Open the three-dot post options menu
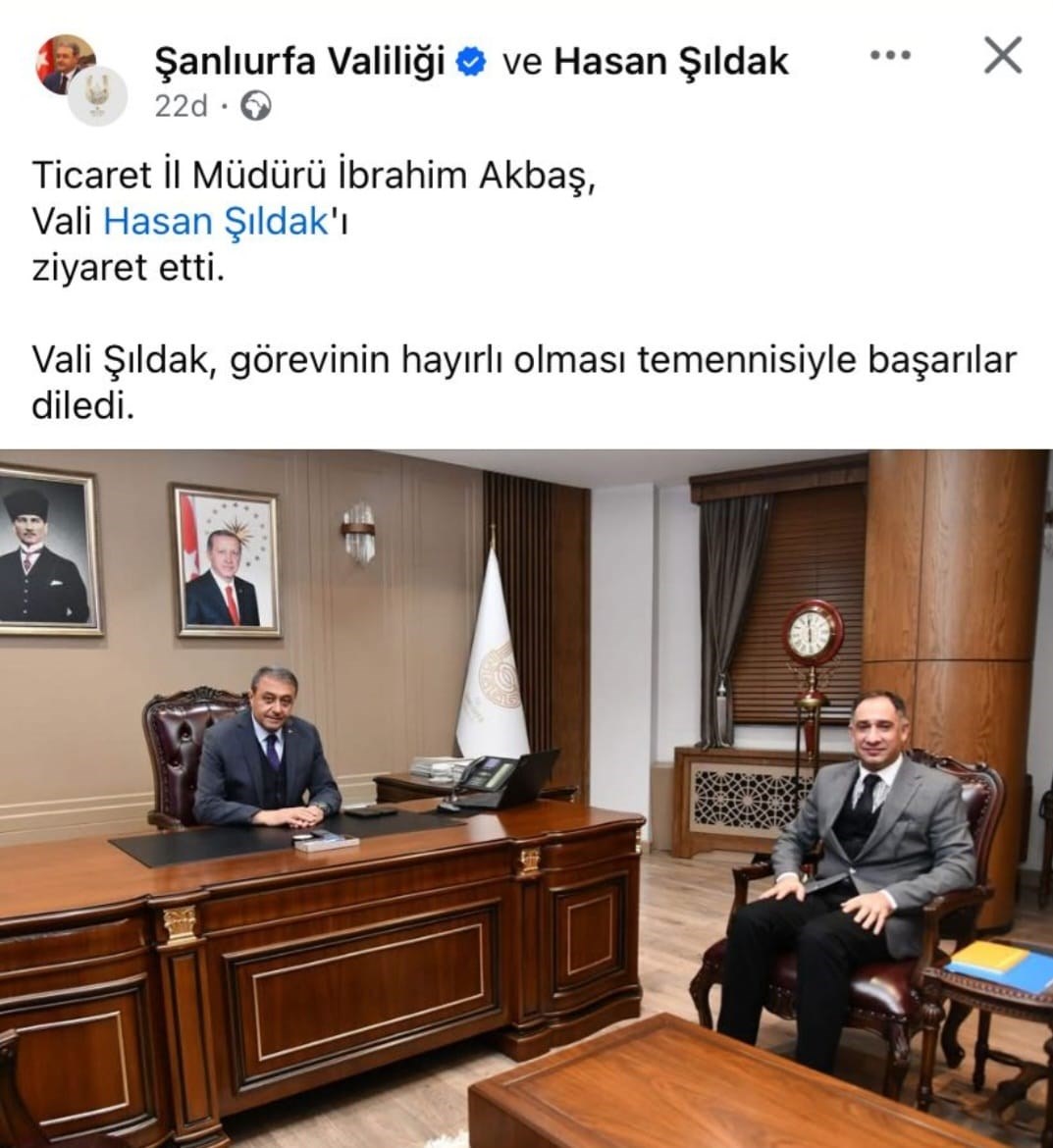The height and width of the screenshot is (1148, 1053). 890,55
